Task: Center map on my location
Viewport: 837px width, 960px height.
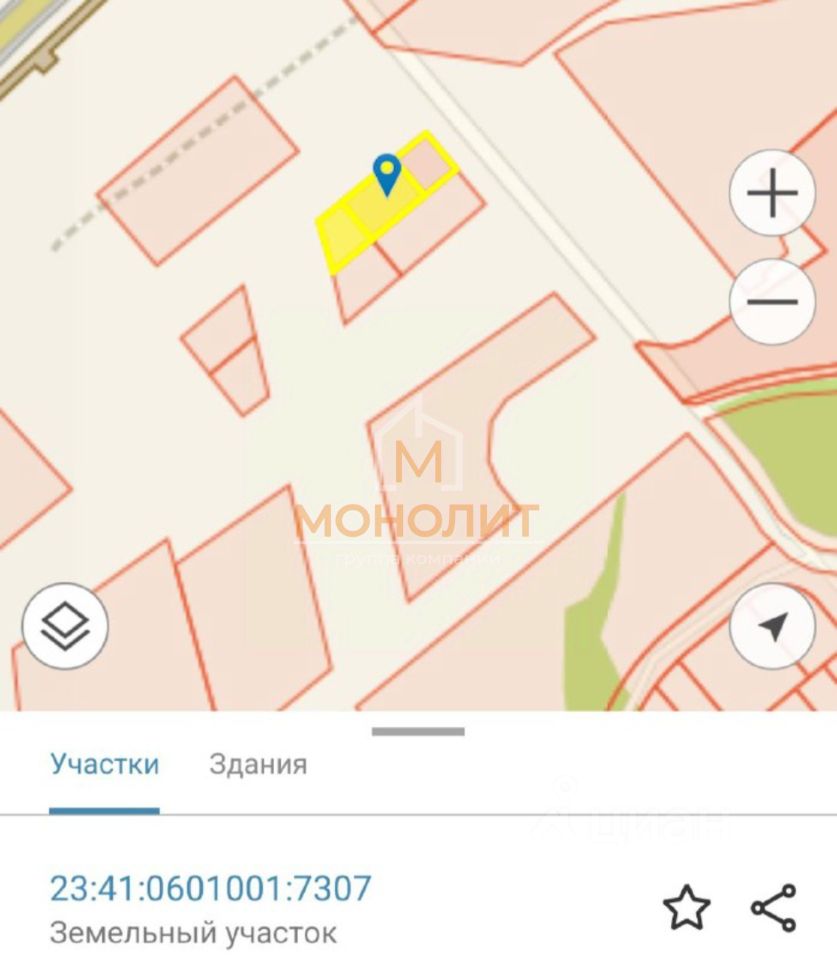Action: coord(772,627)
